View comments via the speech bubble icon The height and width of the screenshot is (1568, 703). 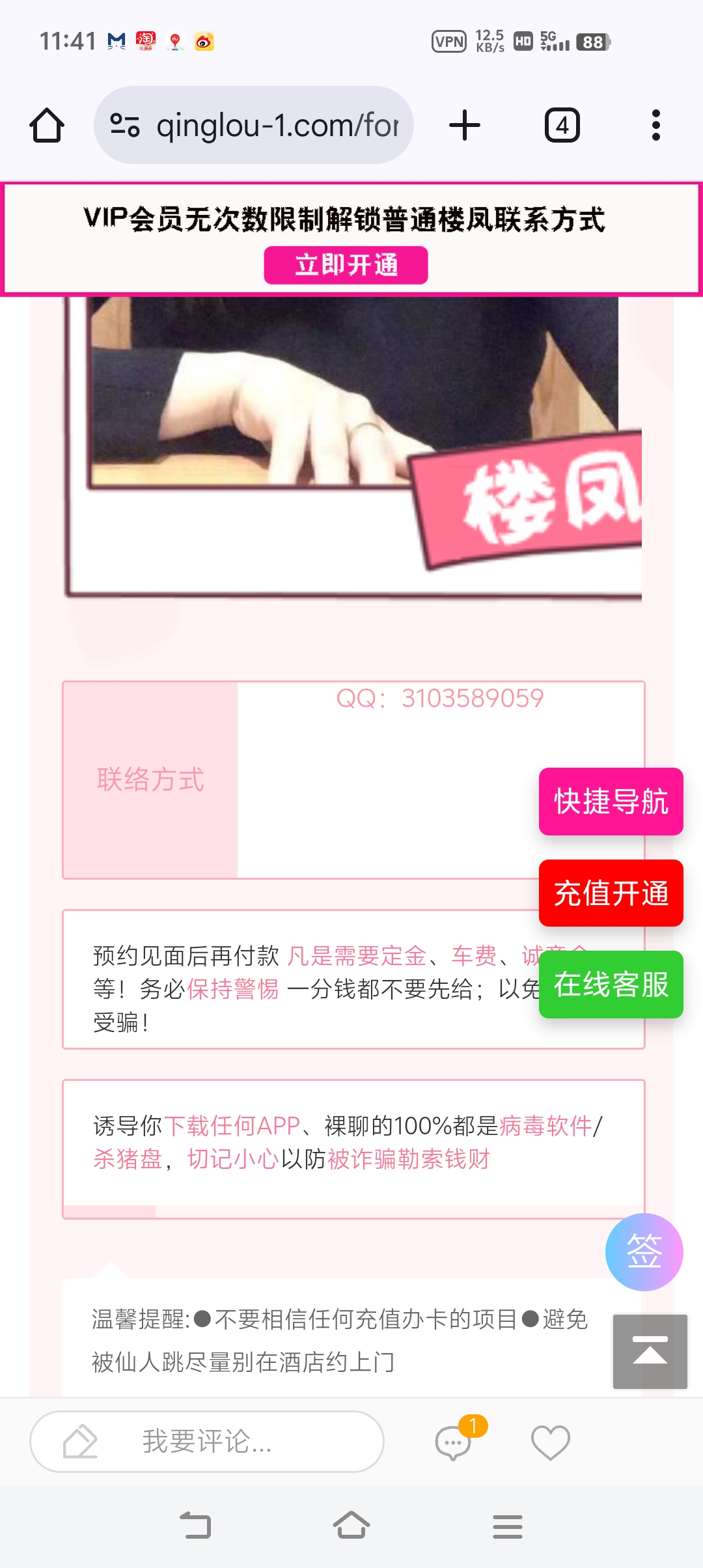[454, 1442]
